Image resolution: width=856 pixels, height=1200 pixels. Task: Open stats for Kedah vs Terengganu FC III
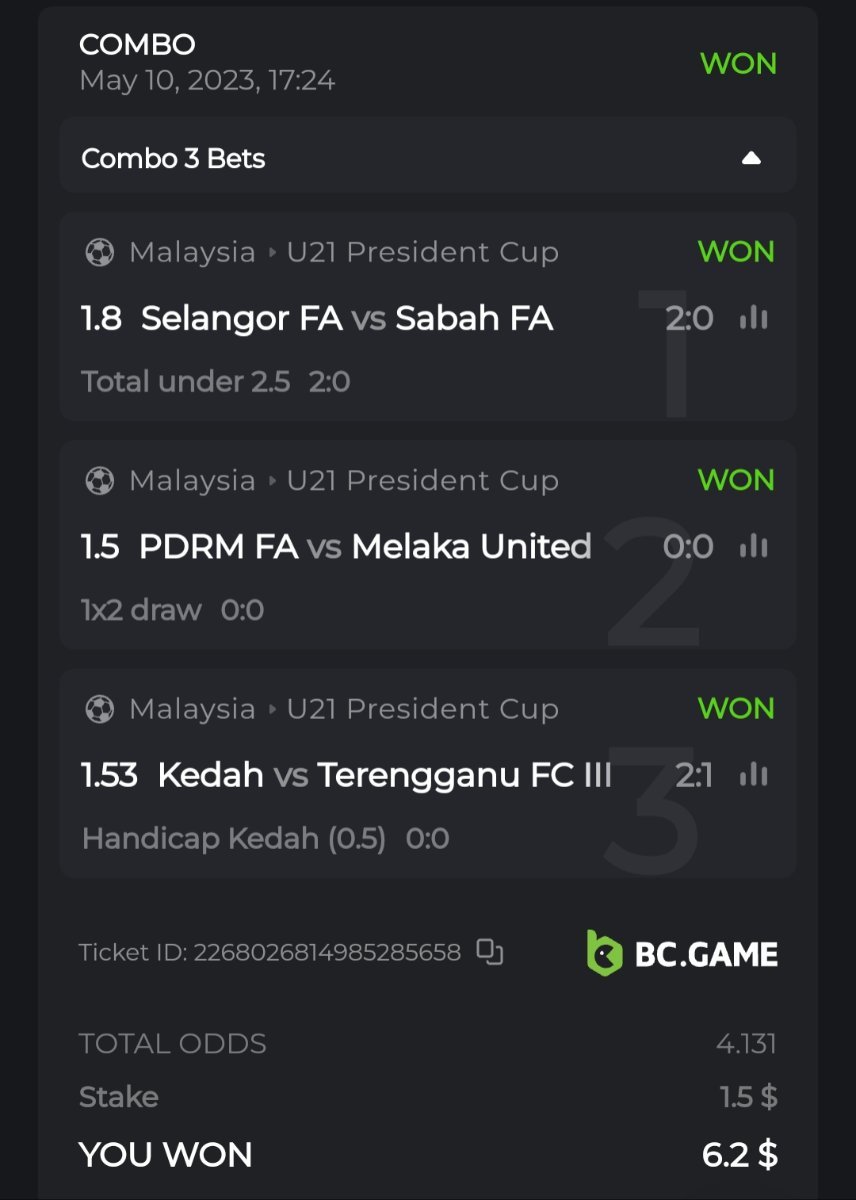pyautogui.click(x=753, y=774)
